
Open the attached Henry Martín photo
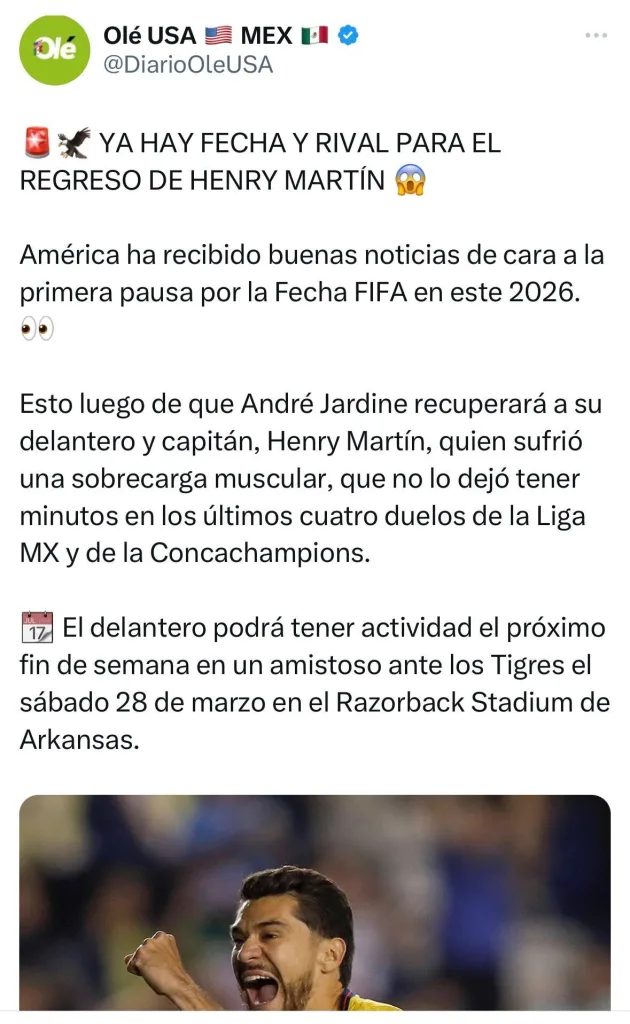coord(315,905)
